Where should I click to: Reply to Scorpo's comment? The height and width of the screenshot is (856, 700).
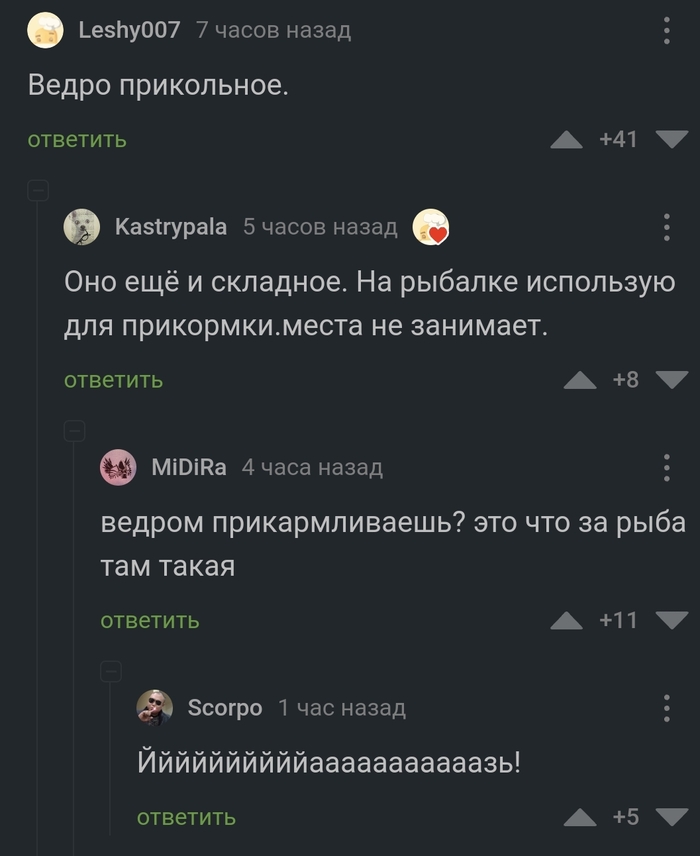186,817
